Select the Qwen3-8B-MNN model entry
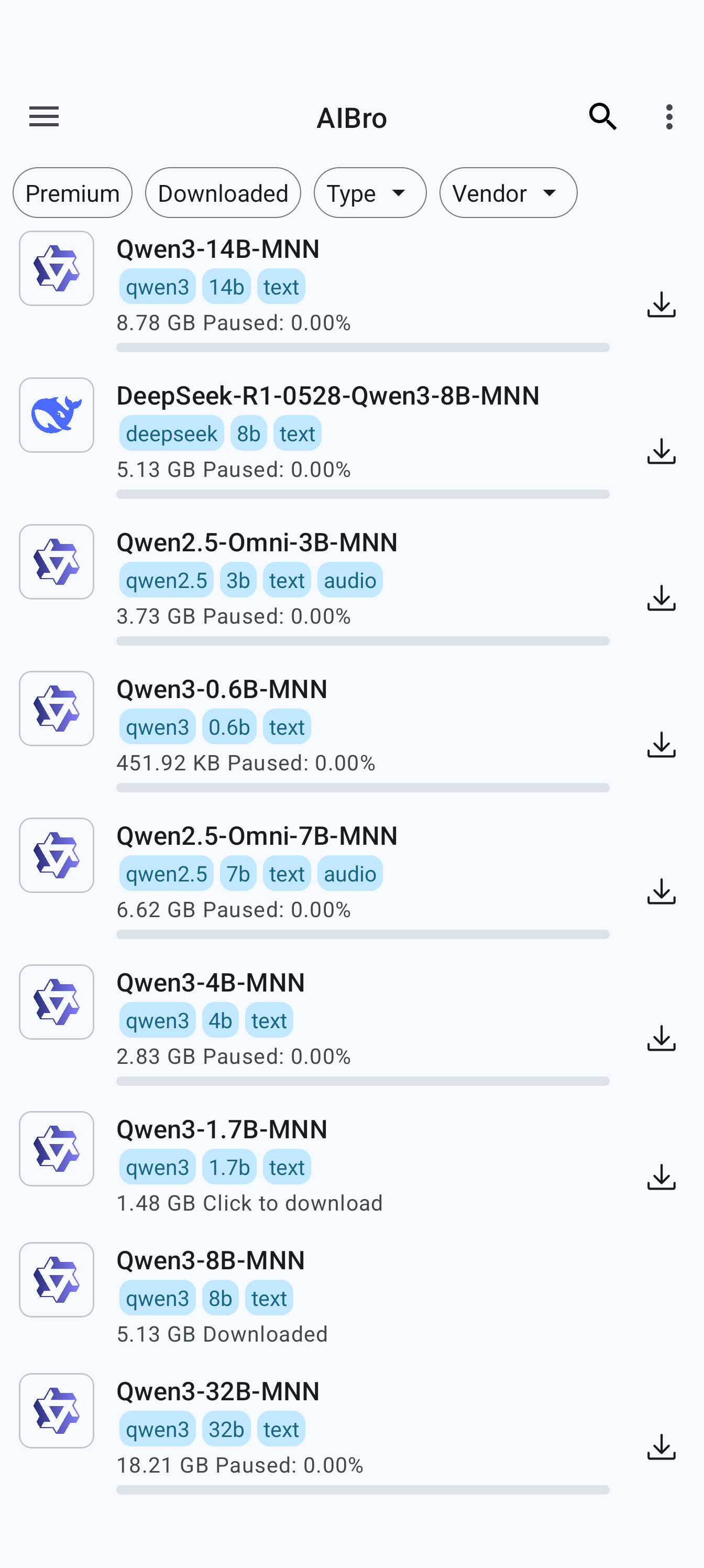This screenshot has height=1568, width=704. point(304,1290)
